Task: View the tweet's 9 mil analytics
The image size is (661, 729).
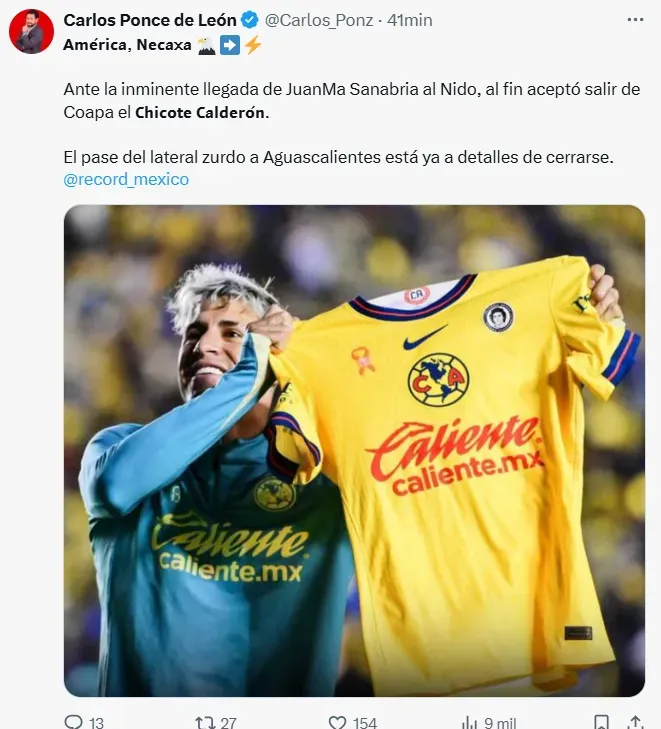Action: 470,722
